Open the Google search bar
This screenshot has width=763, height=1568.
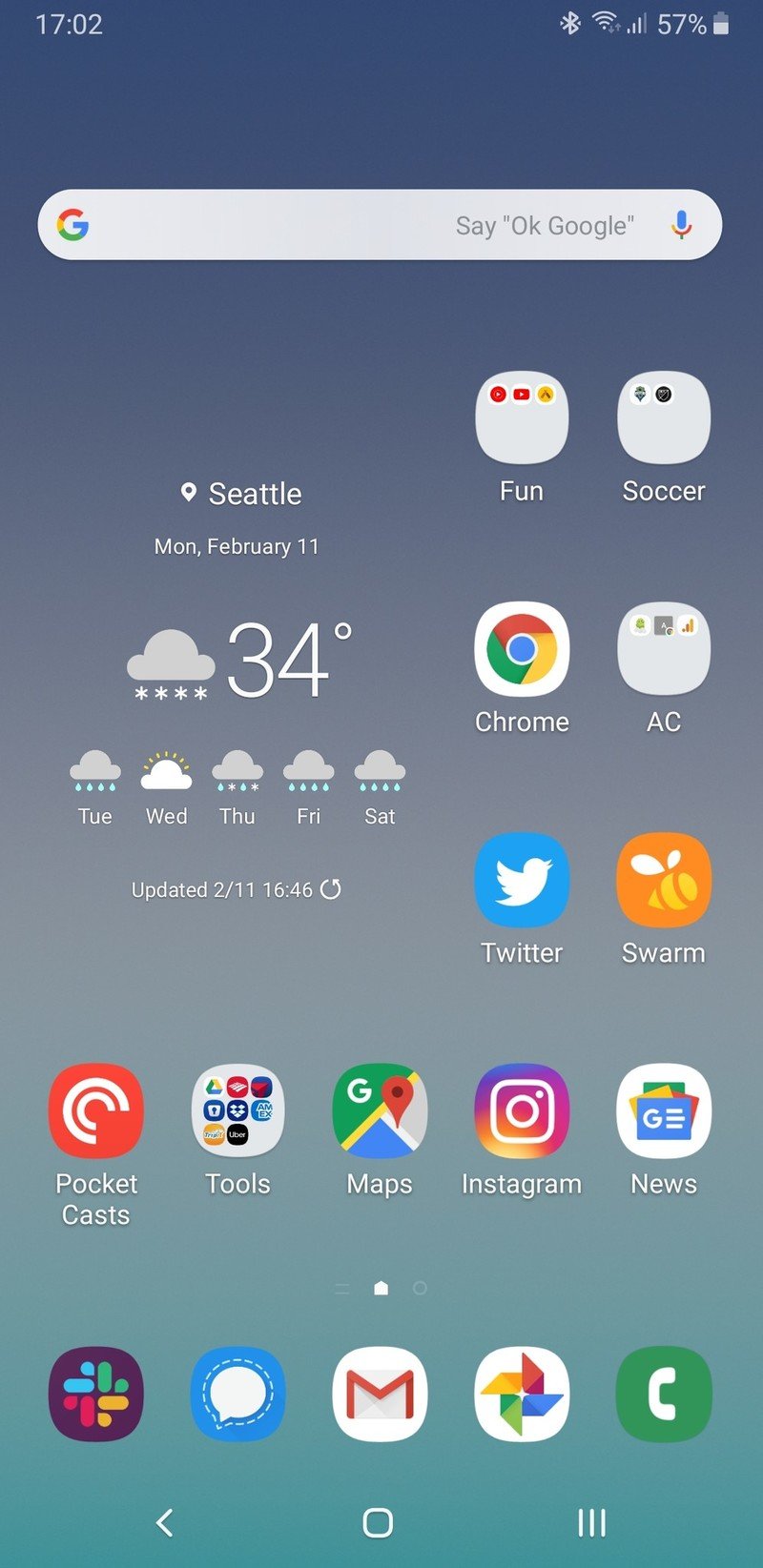pos(286,225)
